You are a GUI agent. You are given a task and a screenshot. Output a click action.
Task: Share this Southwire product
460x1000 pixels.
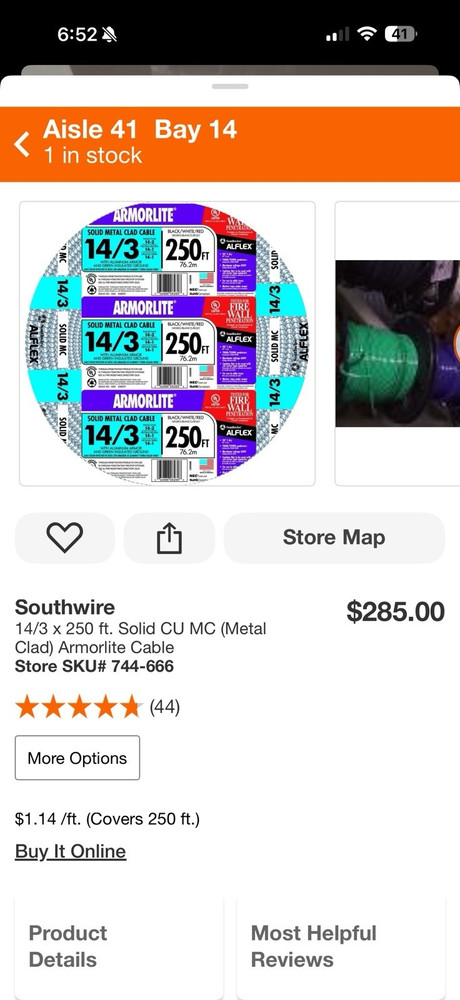tap(169, 538)
